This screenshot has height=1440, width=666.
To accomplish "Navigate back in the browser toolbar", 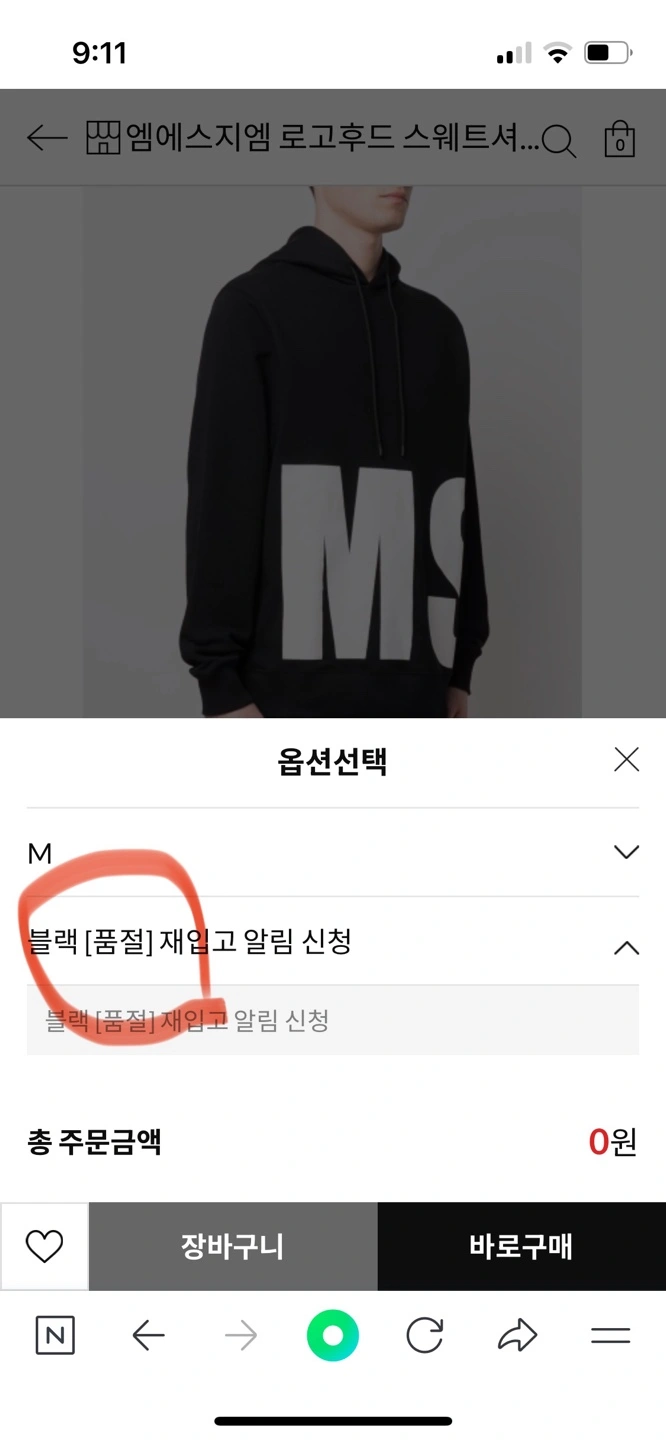I will click(x=148, y=1336).
